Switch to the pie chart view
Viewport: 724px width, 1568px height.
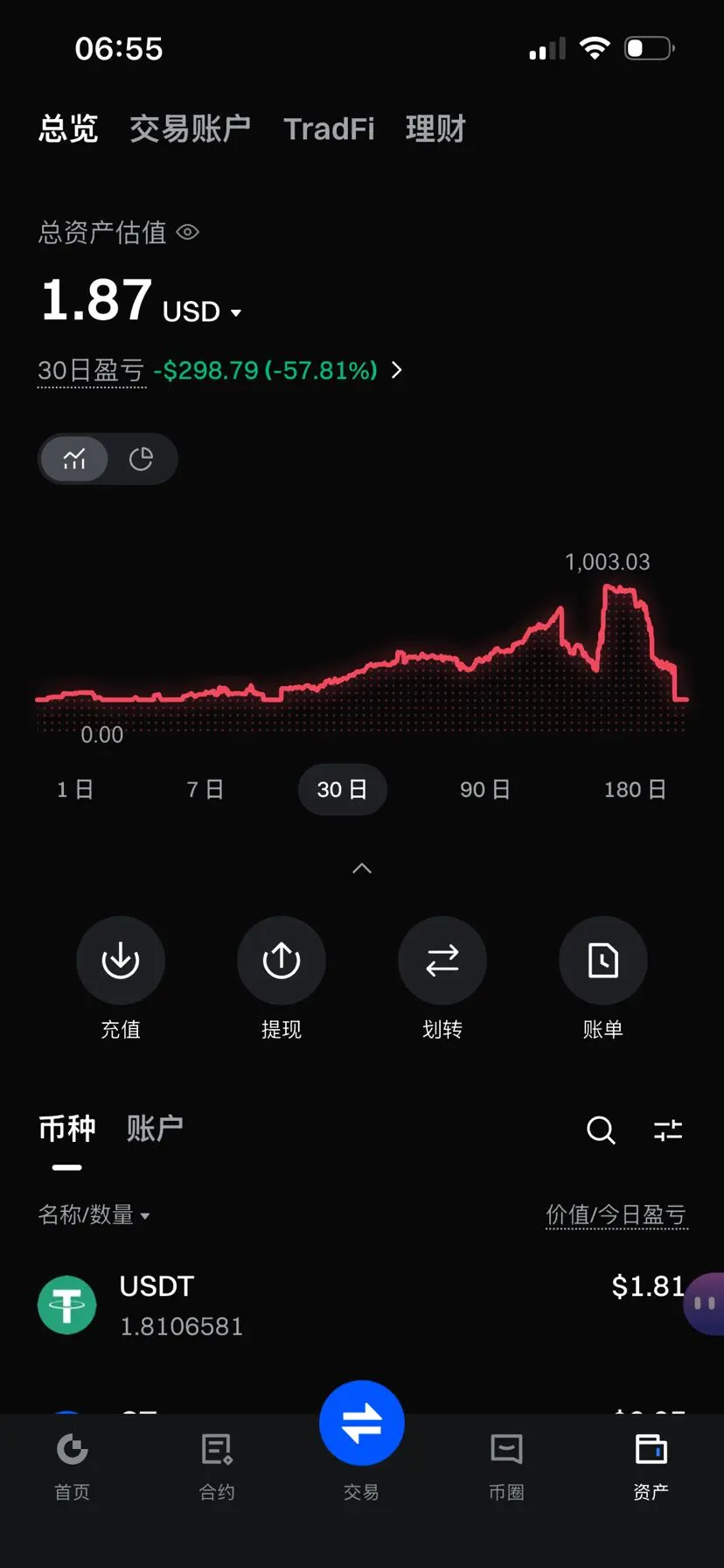(141, 458)
